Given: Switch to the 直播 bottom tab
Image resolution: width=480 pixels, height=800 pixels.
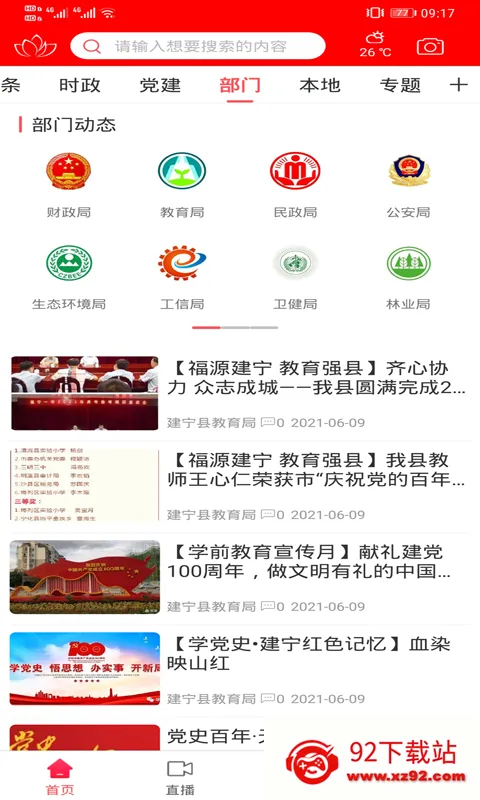Looking at the screenshot, I should tap(180, 777).
